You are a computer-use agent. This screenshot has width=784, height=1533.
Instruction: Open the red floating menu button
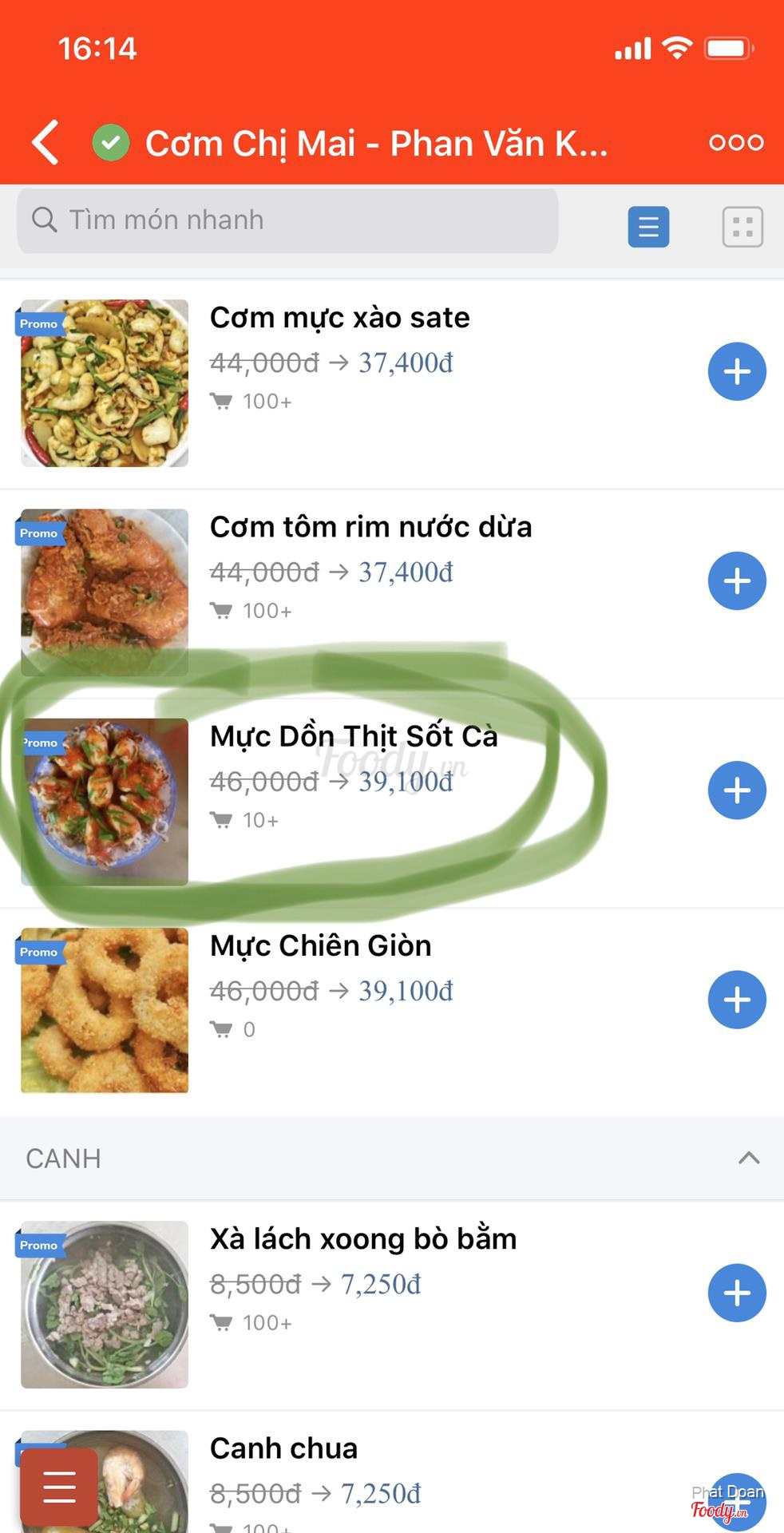[x=59, y=1487]
